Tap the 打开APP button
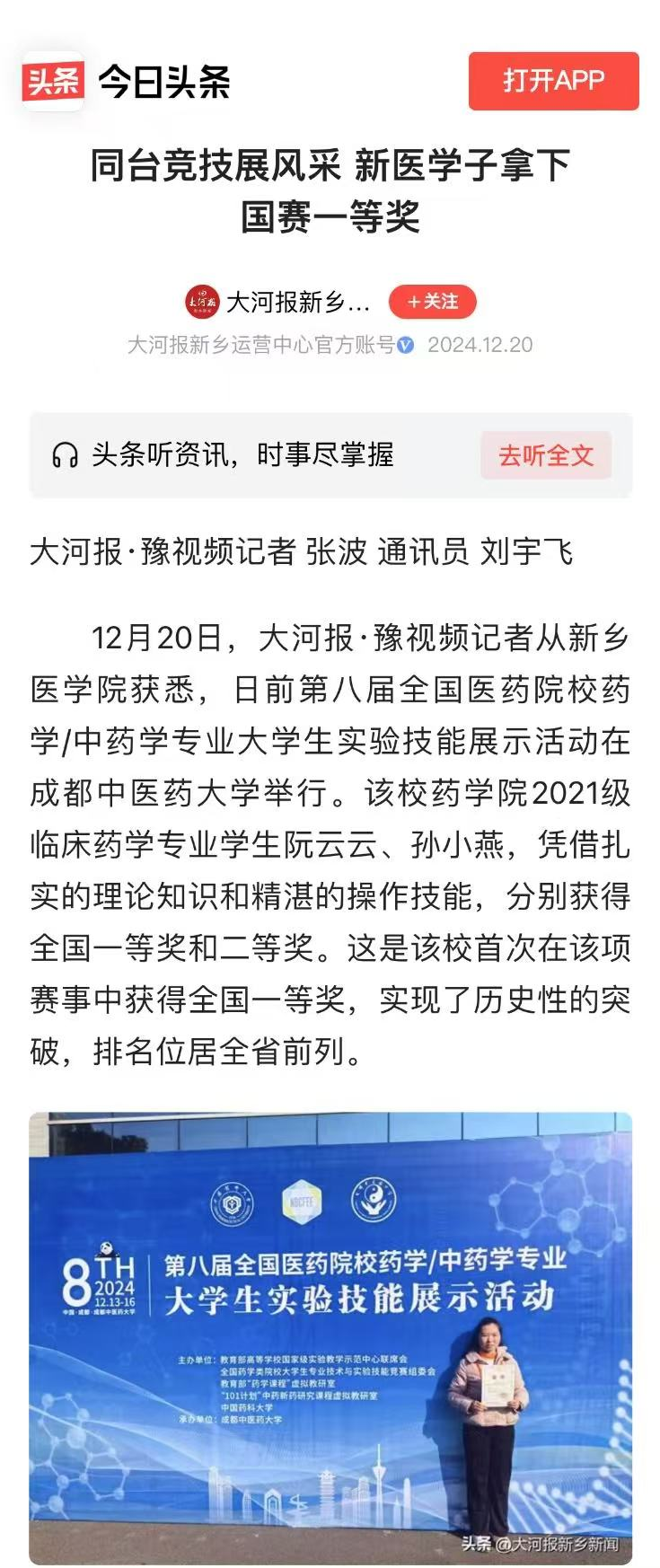This screenshot has width=660, height=1568. point(553,81)
